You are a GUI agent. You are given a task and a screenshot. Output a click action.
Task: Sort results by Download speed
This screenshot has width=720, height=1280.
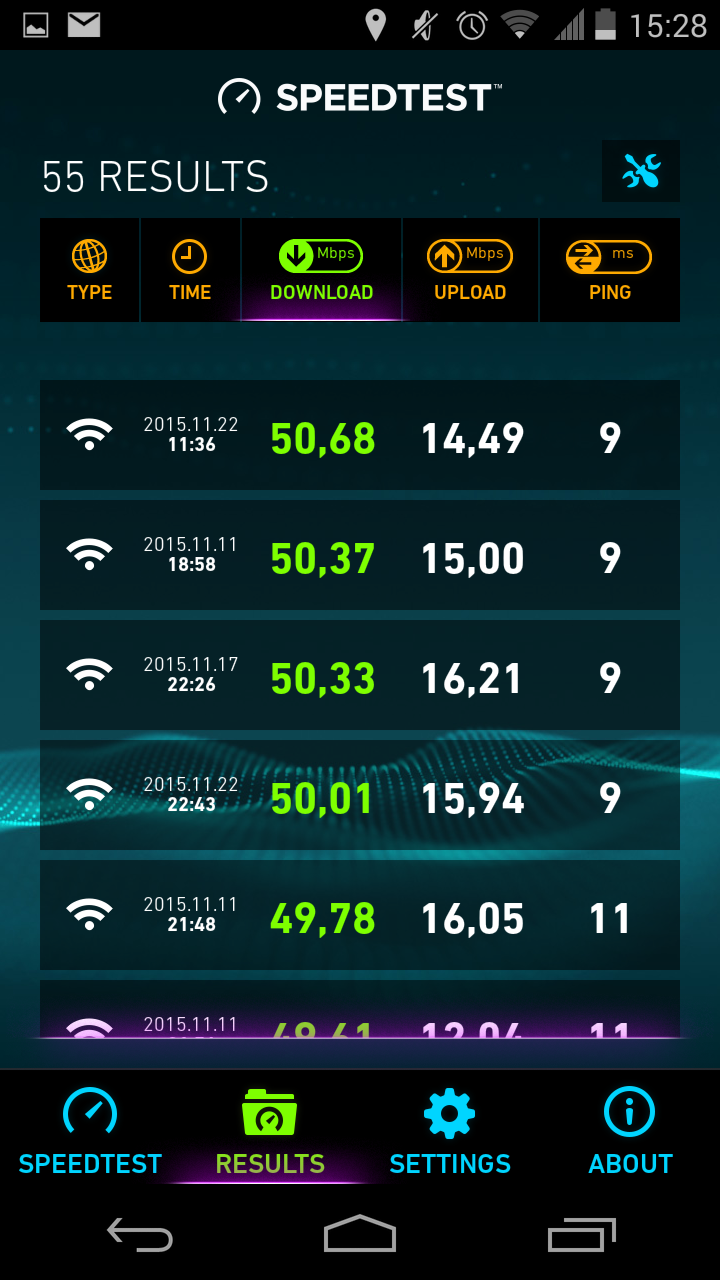click(322, 270)
